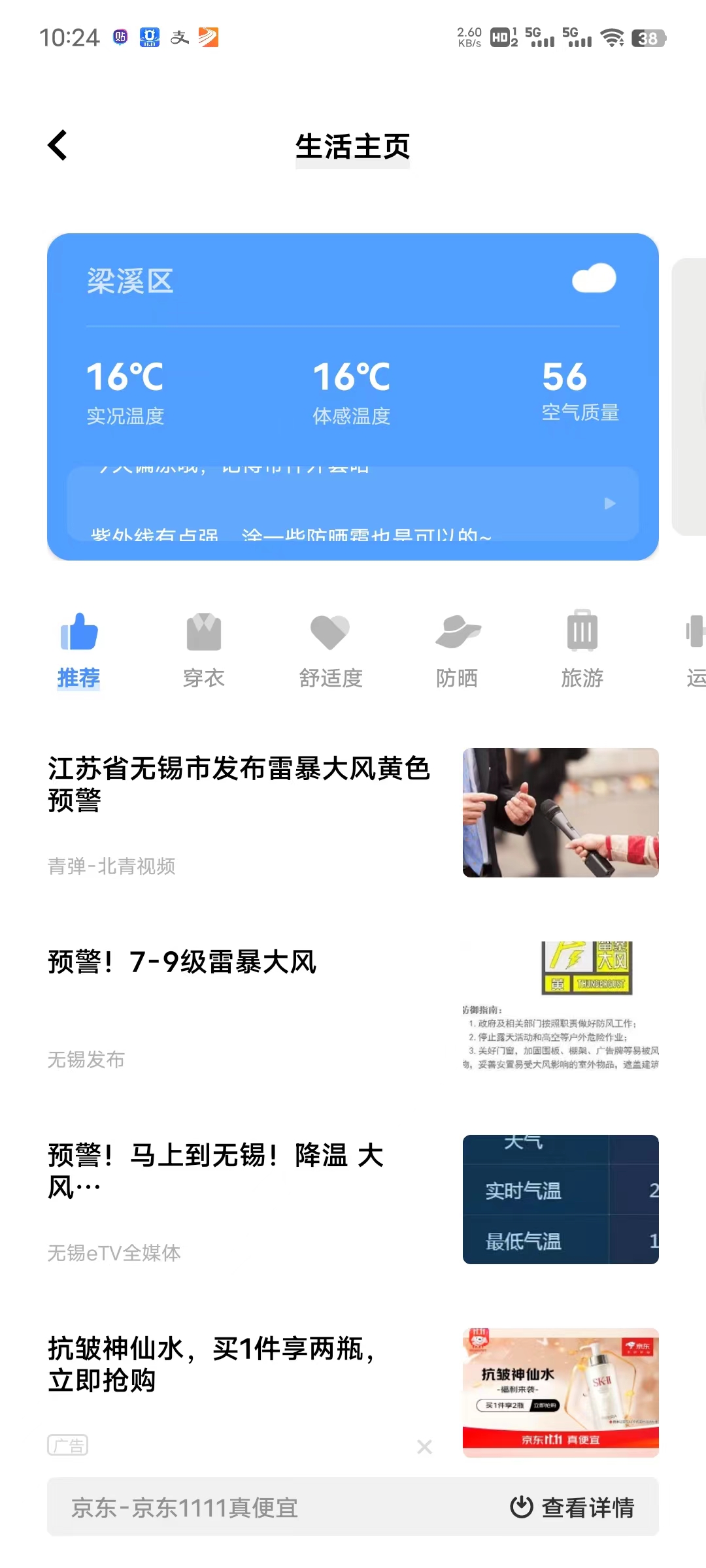
Task: Tap the 穿衣 clothing icon
Action: (203, 632)
